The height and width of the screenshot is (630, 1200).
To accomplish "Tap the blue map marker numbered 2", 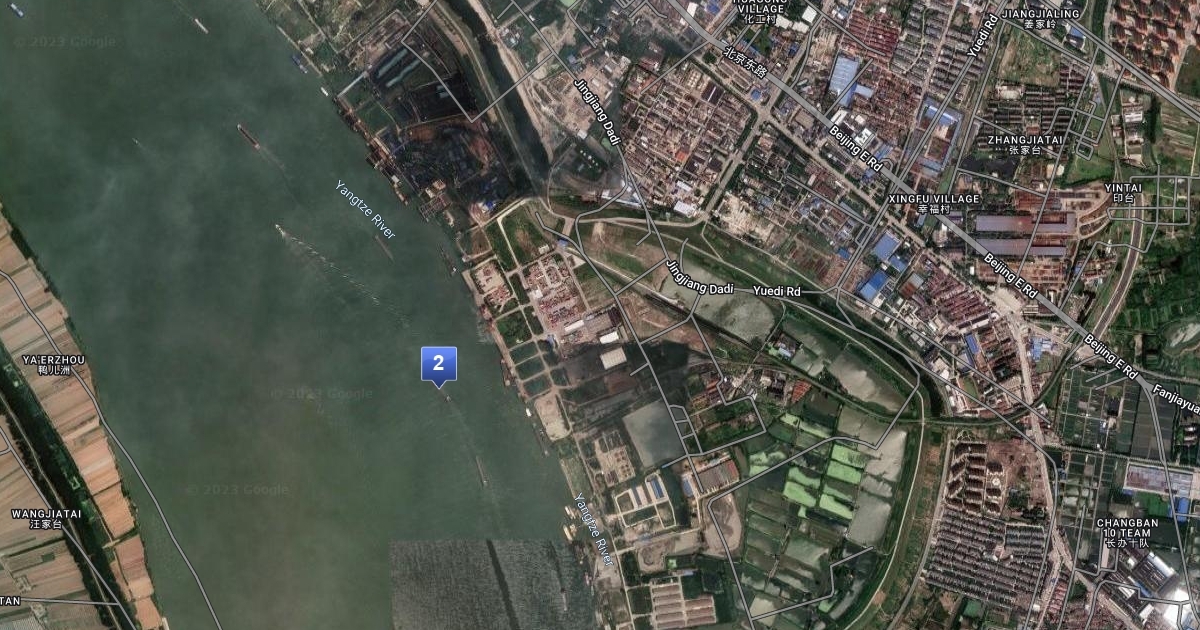I will coord(438,363).
